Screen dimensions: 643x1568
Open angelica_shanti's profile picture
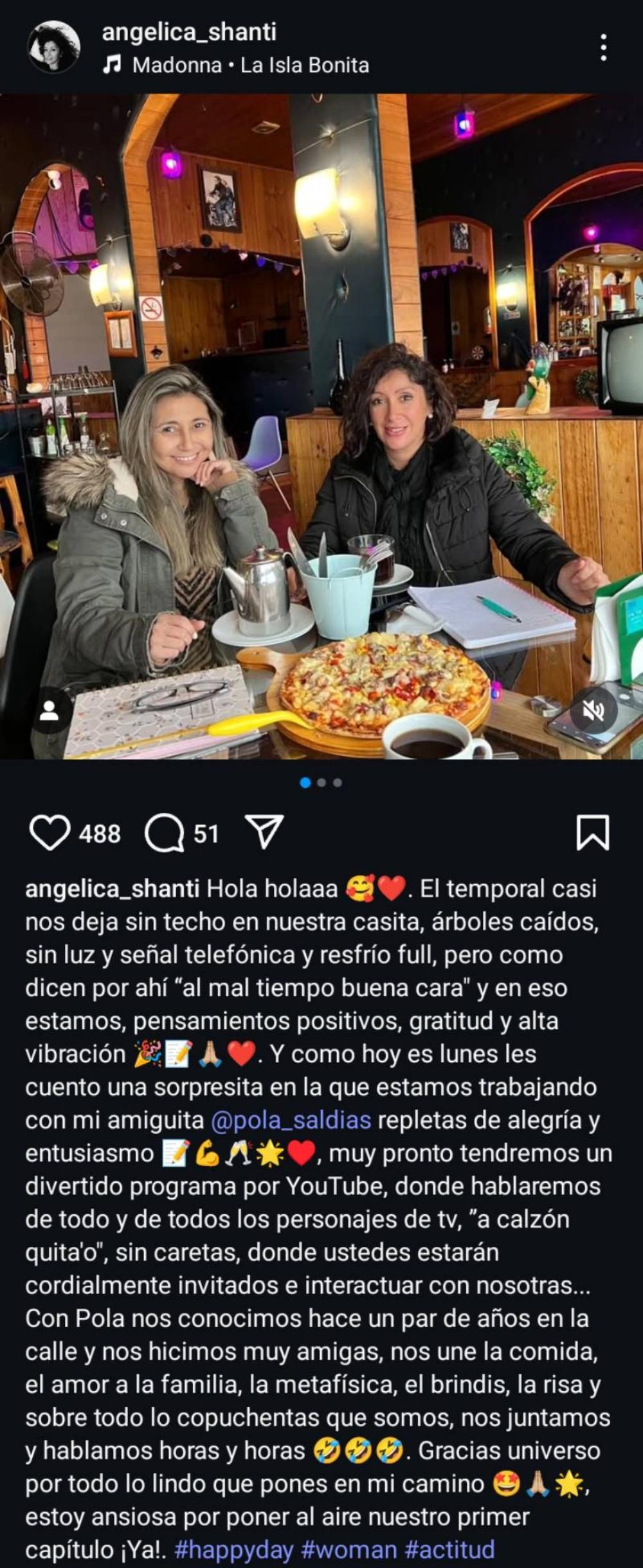(53, 47)
